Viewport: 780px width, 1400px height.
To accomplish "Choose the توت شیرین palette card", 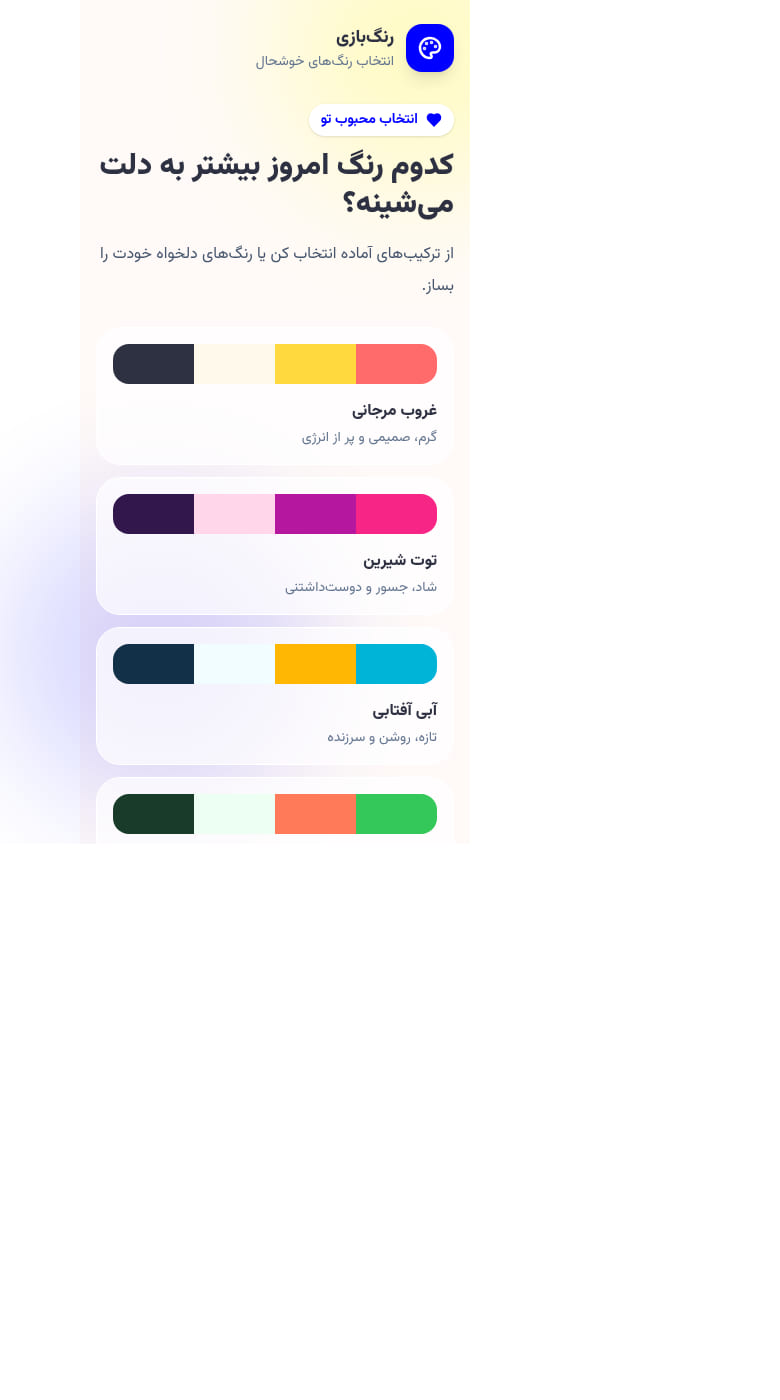I will point(275,546).
